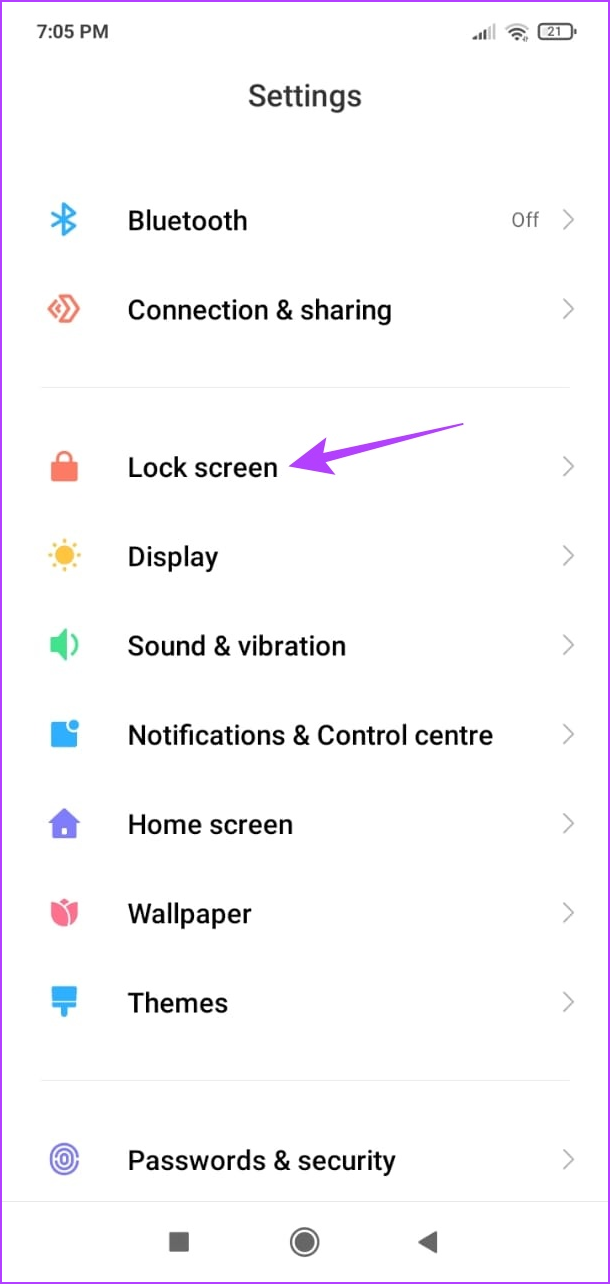Open Passwords & security
Screen dimensions: 610x1284
[305, 1160]
